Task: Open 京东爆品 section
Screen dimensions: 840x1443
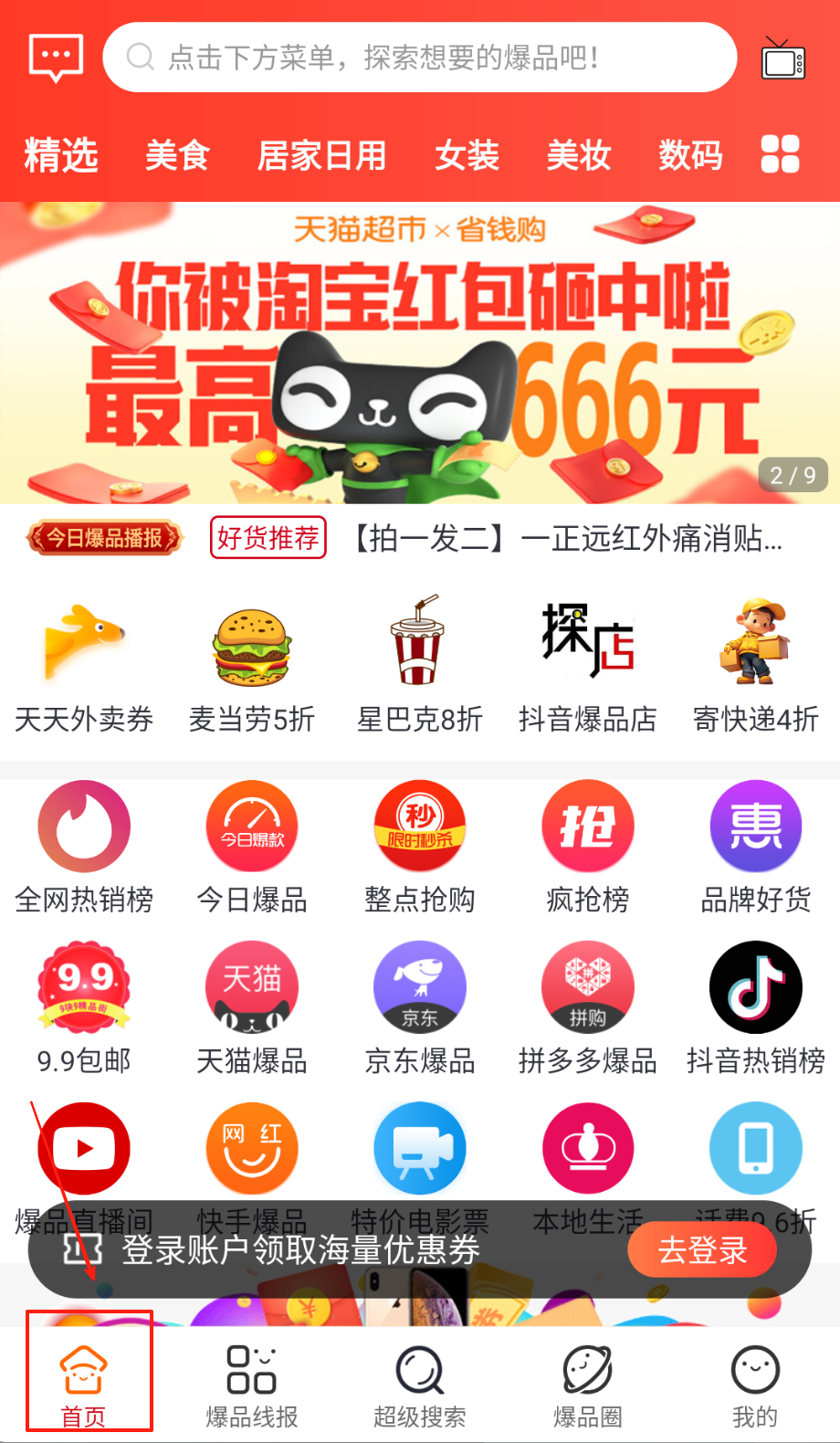Action: coord(419,1006)
